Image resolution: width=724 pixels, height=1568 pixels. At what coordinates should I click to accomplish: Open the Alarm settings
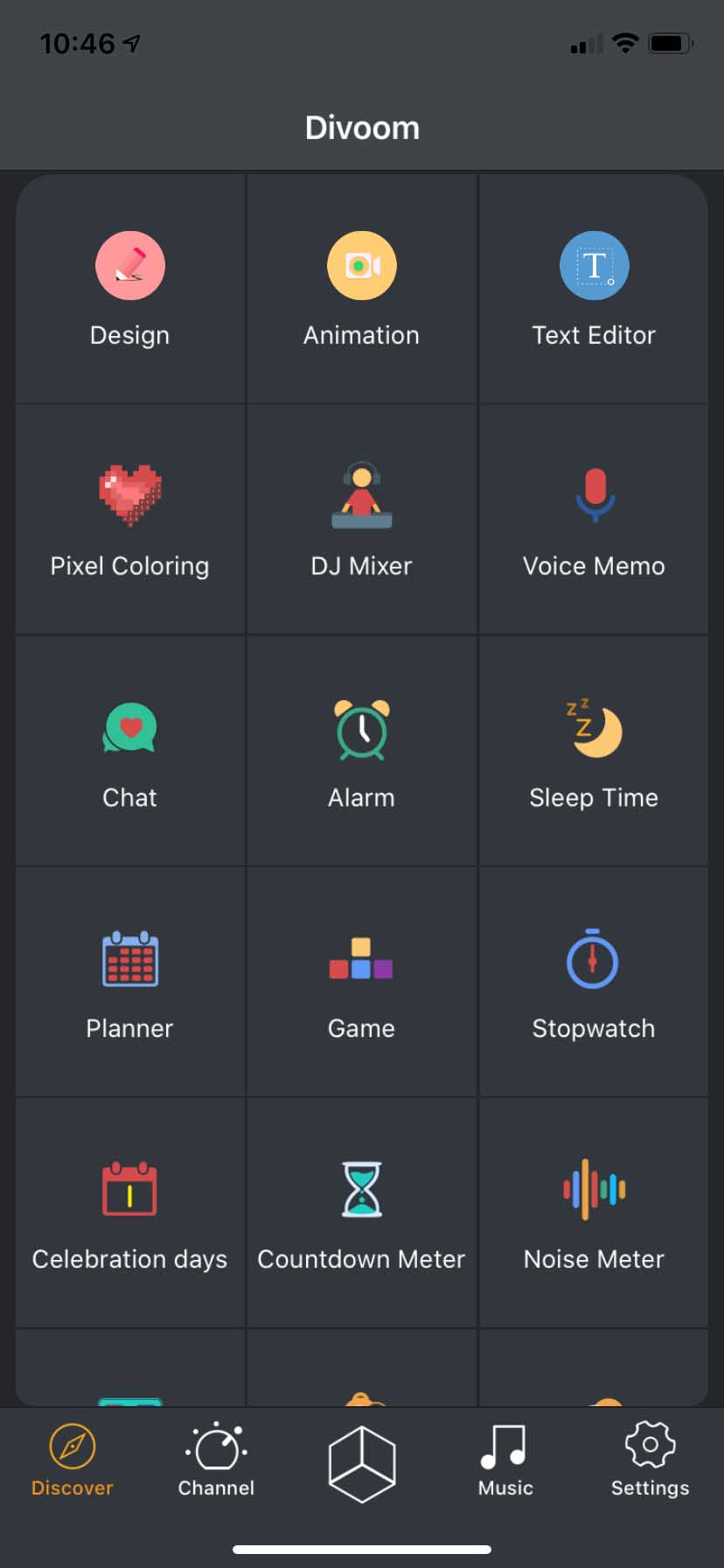click(x=361, y=752)
